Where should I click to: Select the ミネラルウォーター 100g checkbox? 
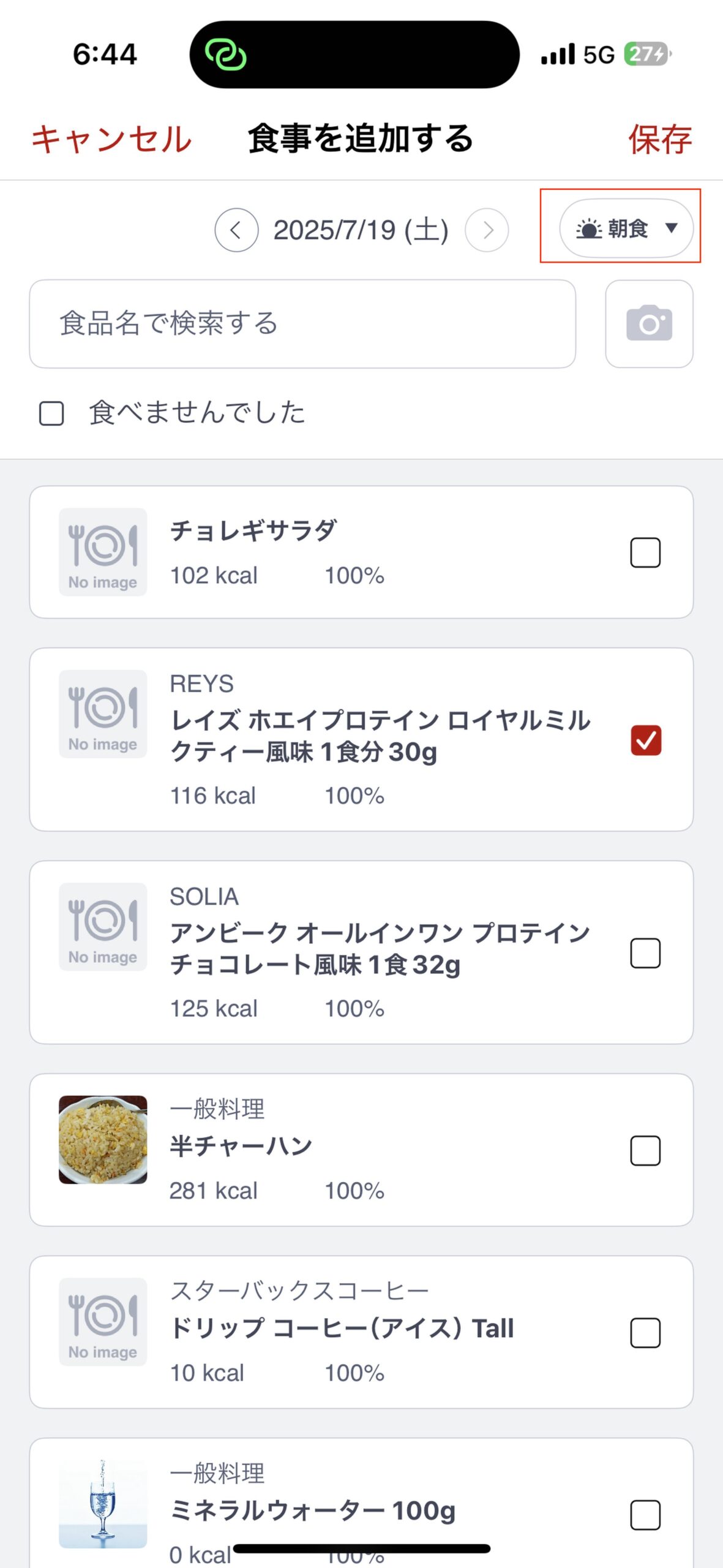645,1515
